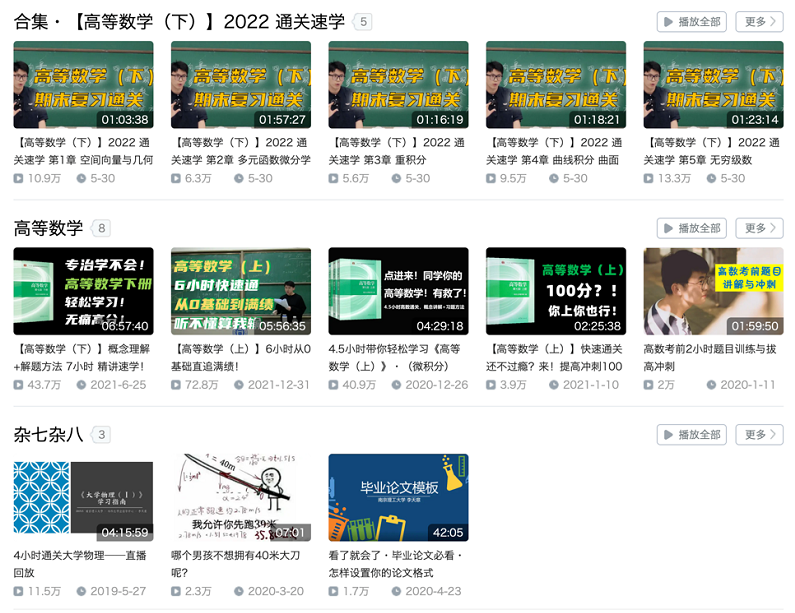795x613 pixels.
Task: Open 毕业论文必看 论文格式 video
Action: tap(398, 497)
